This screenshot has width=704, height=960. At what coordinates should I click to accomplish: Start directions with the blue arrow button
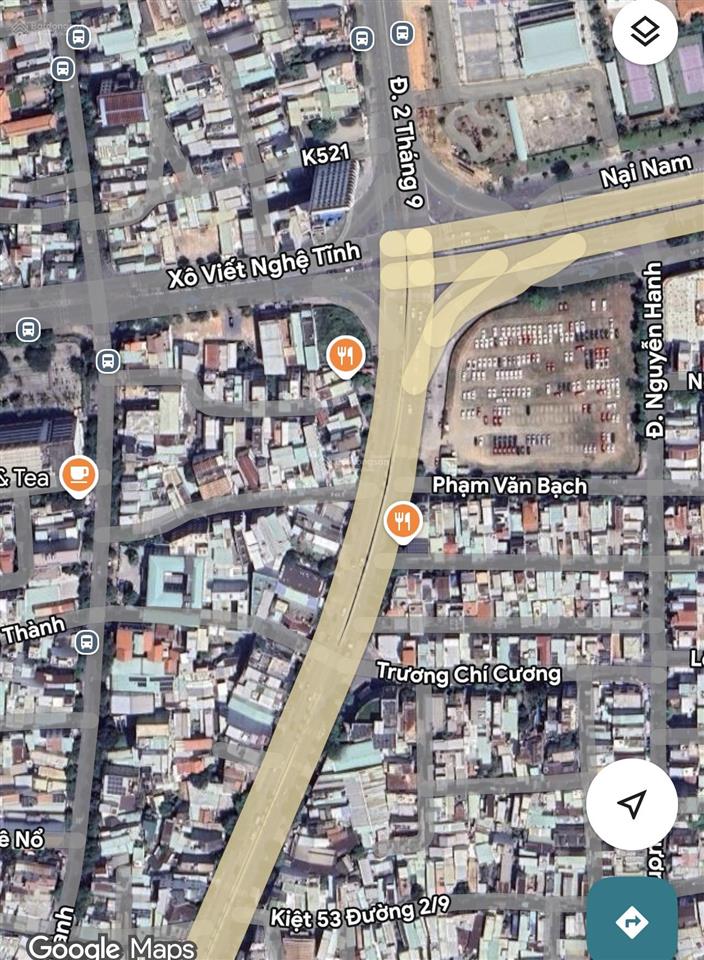(631, 921)
